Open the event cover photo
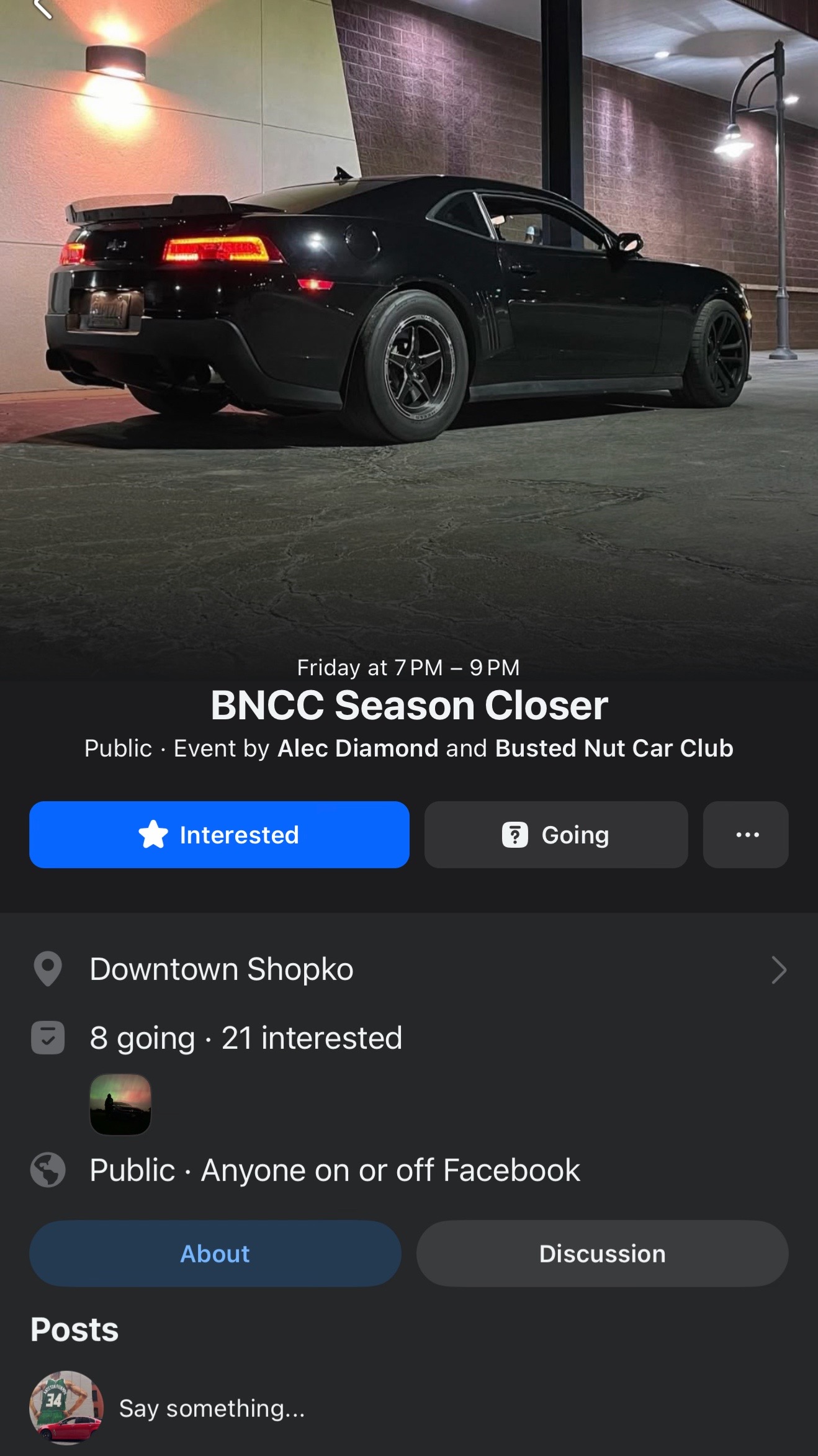 coord(409,323)
